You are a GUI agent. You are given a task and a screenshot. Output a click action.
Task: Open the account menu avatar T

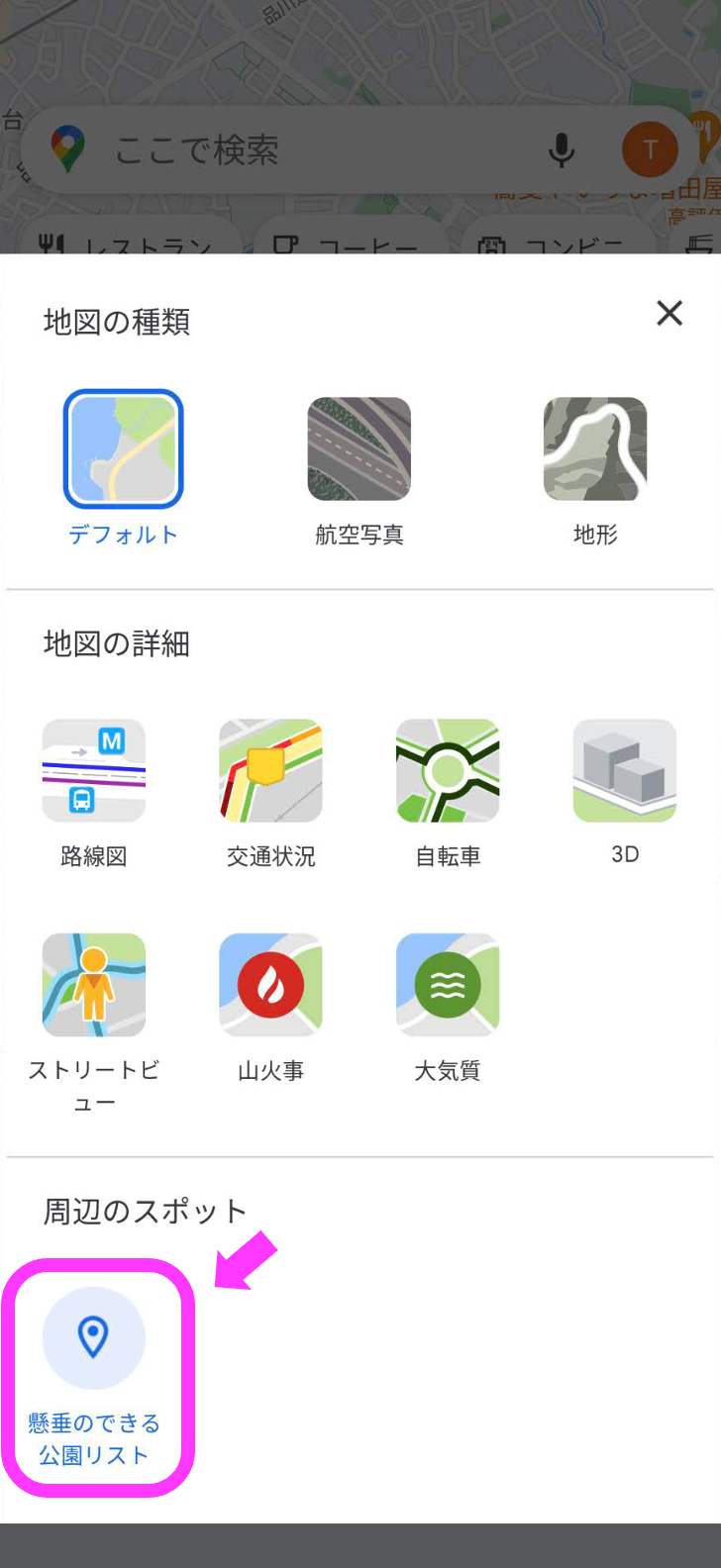click(650, 148)
